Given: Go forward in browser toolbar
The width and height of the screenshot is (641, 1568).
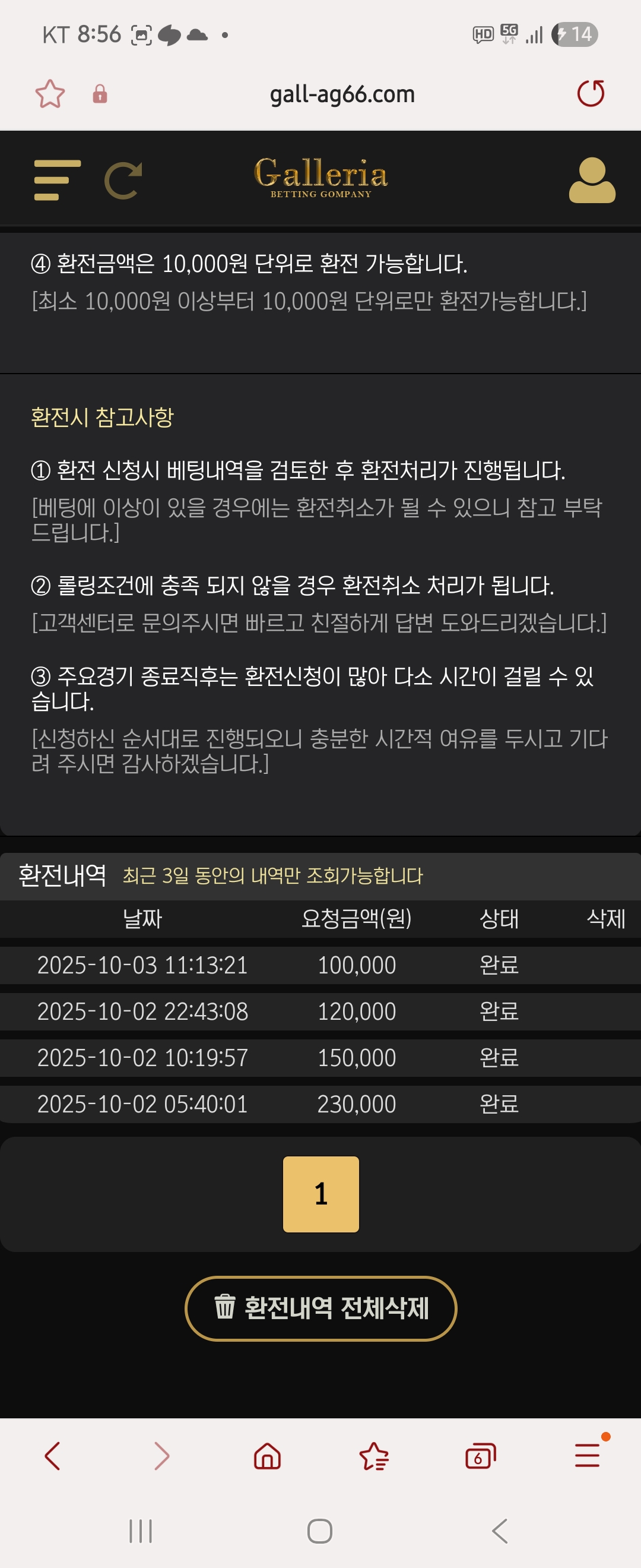Looking at the screenshot, I should (161, 1456).
